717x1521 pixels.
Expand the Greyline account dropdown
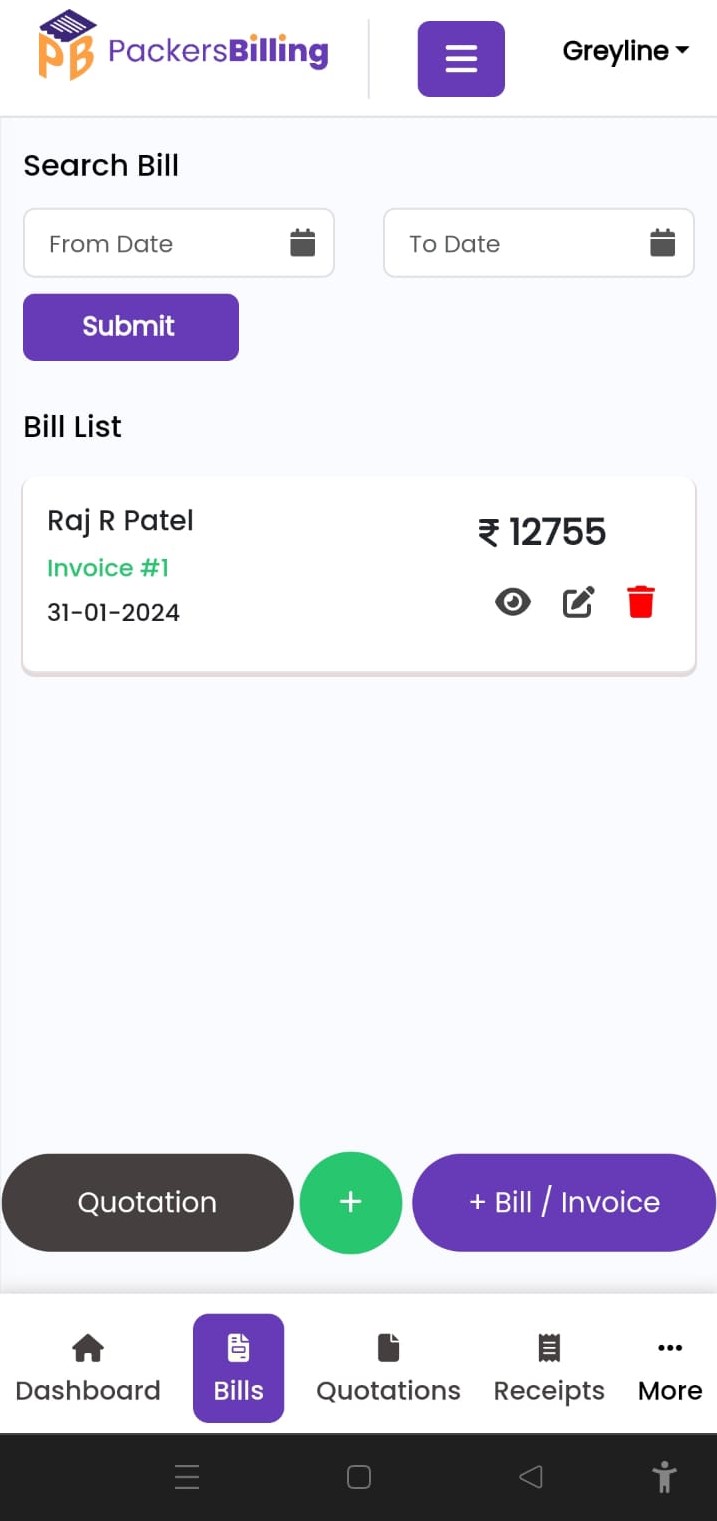click(x=625, y=51)
